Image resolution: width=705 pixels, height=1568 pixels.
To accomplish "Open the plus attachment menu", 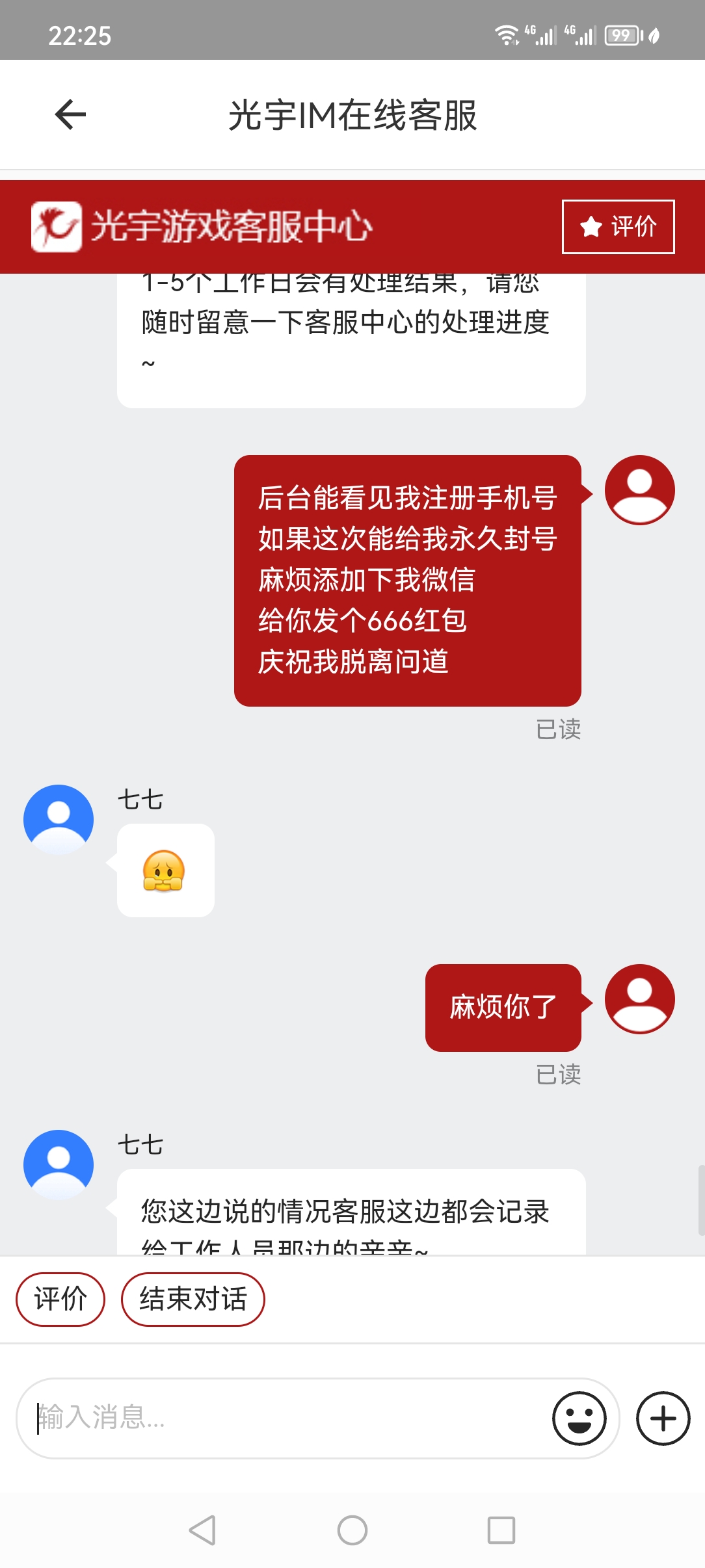I will click(x=663, y=1418).
